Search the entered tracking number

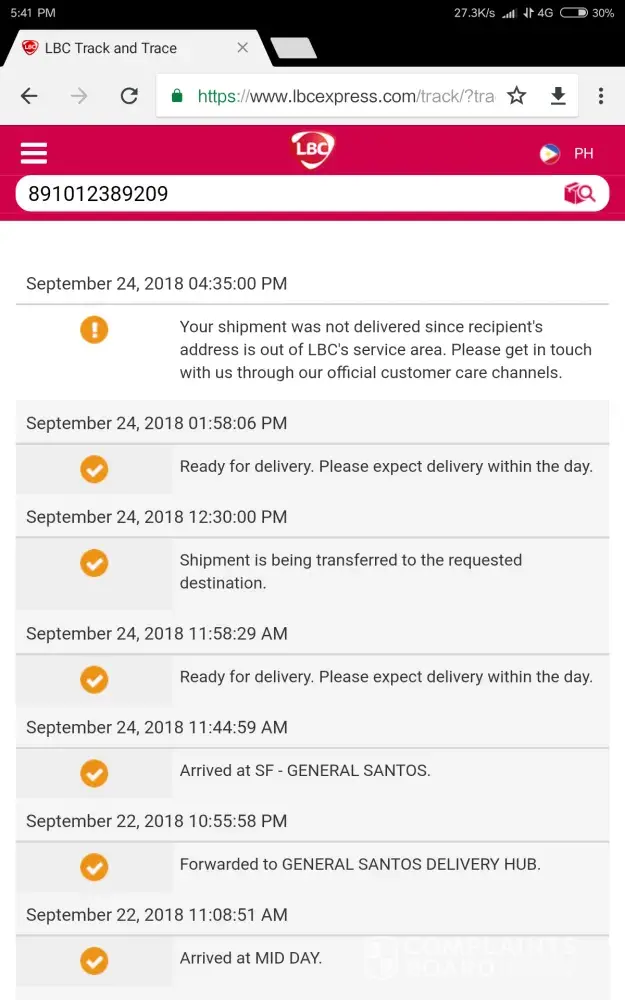(580, 194)
